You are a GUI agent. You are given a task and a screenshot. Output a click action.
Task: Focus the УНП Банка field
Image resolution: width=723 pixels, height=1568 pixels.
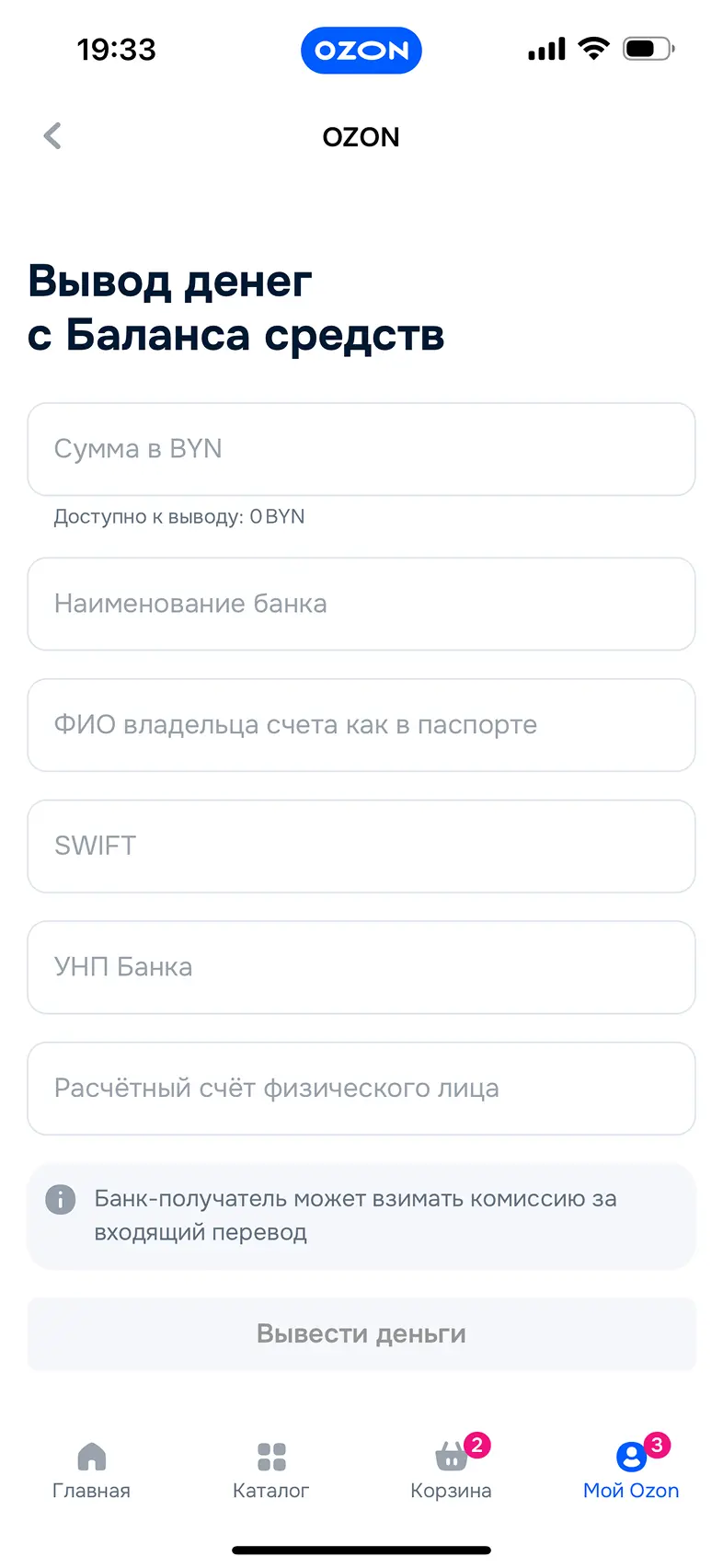coord(361,967)
